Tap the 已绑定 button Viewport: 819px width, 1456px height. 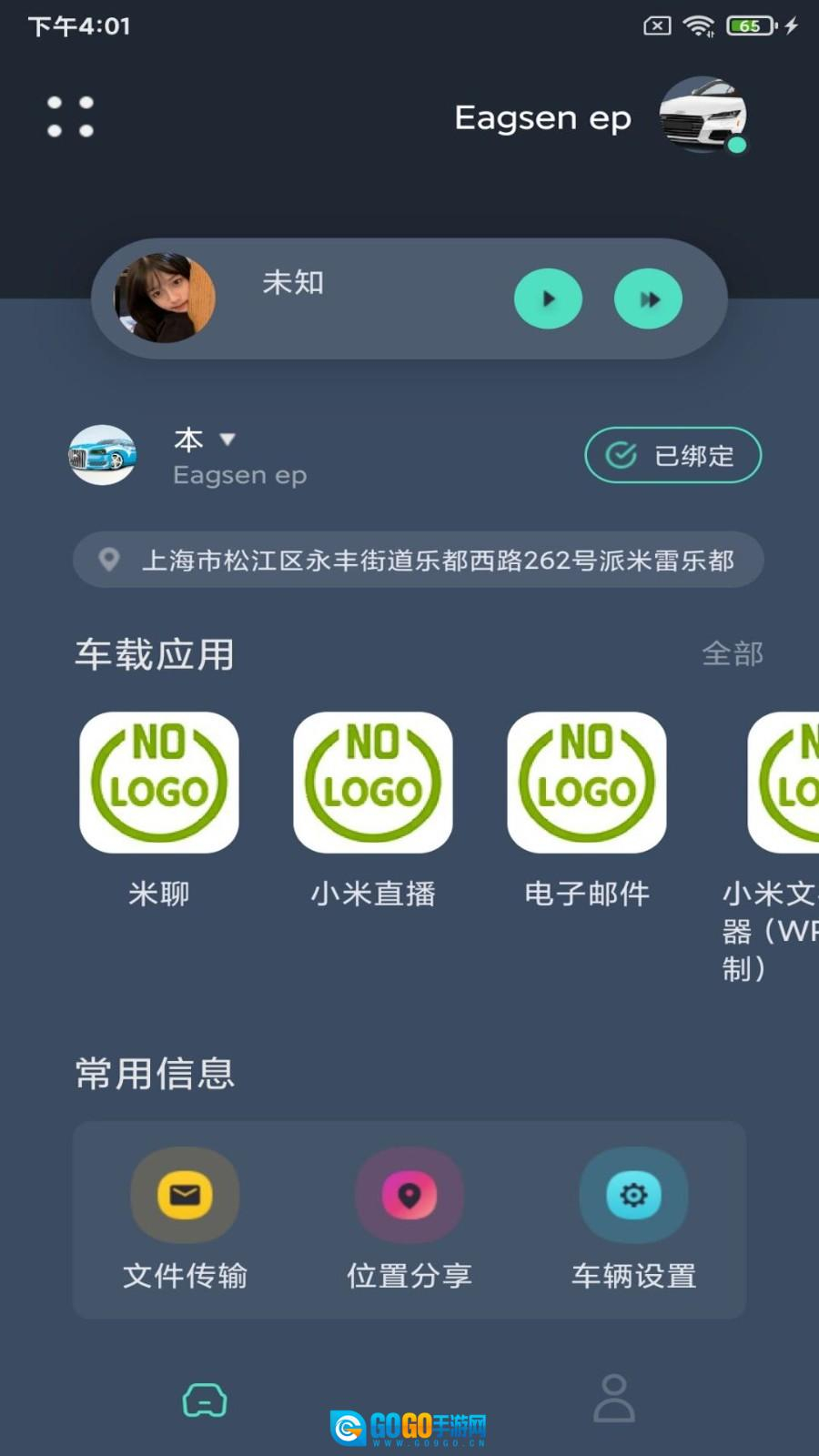[672, 455]
